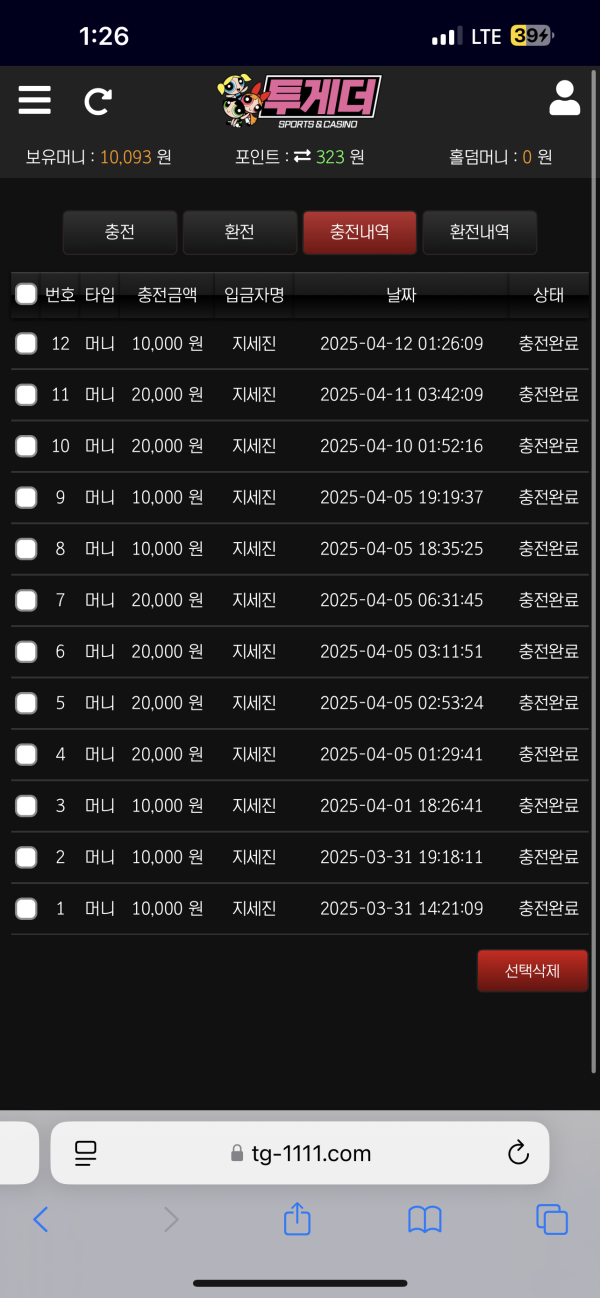Open the 환전내역 tab

(480, 232)
